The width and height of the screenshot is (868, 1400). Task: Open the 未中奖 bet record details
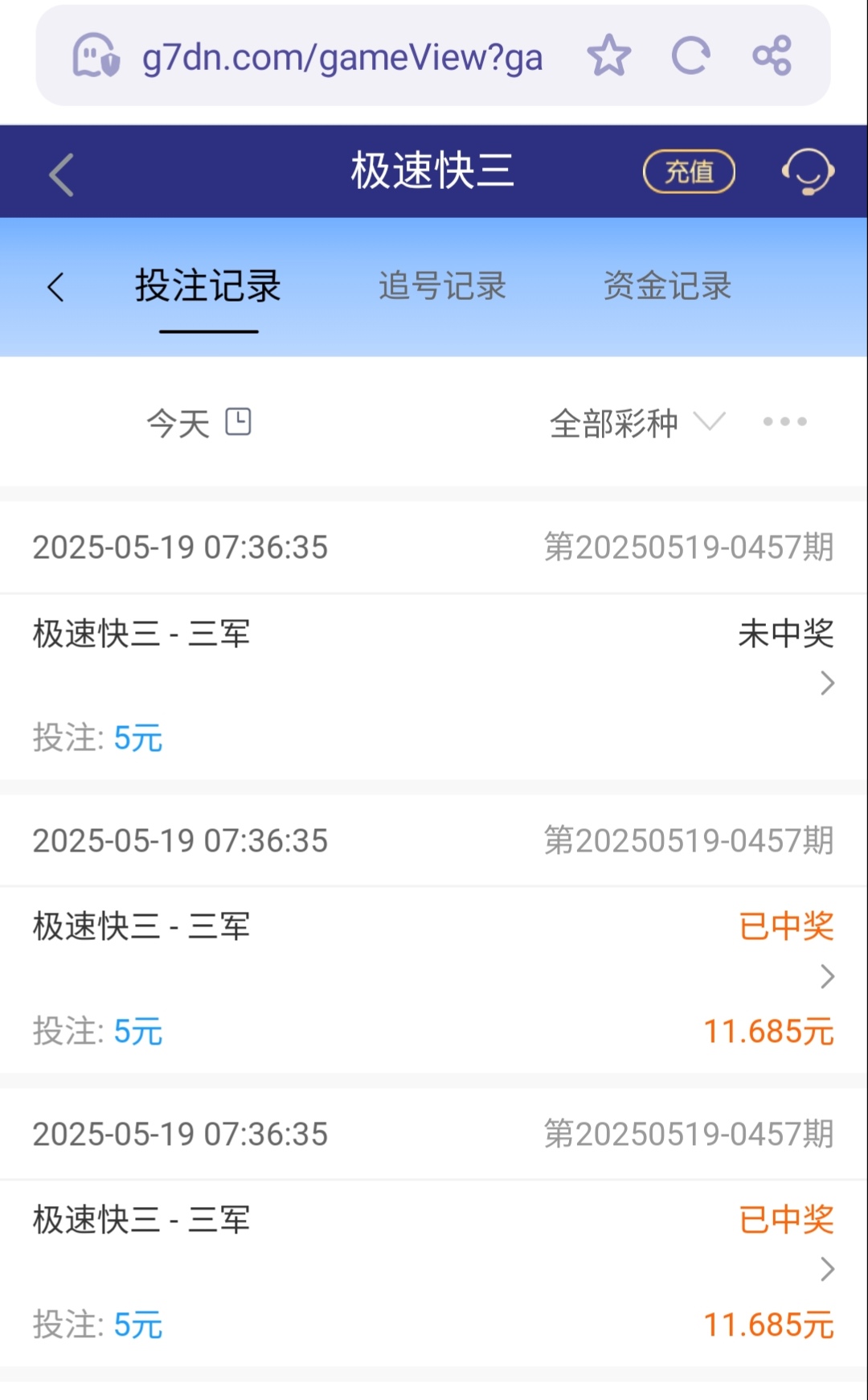click(826, 683)
